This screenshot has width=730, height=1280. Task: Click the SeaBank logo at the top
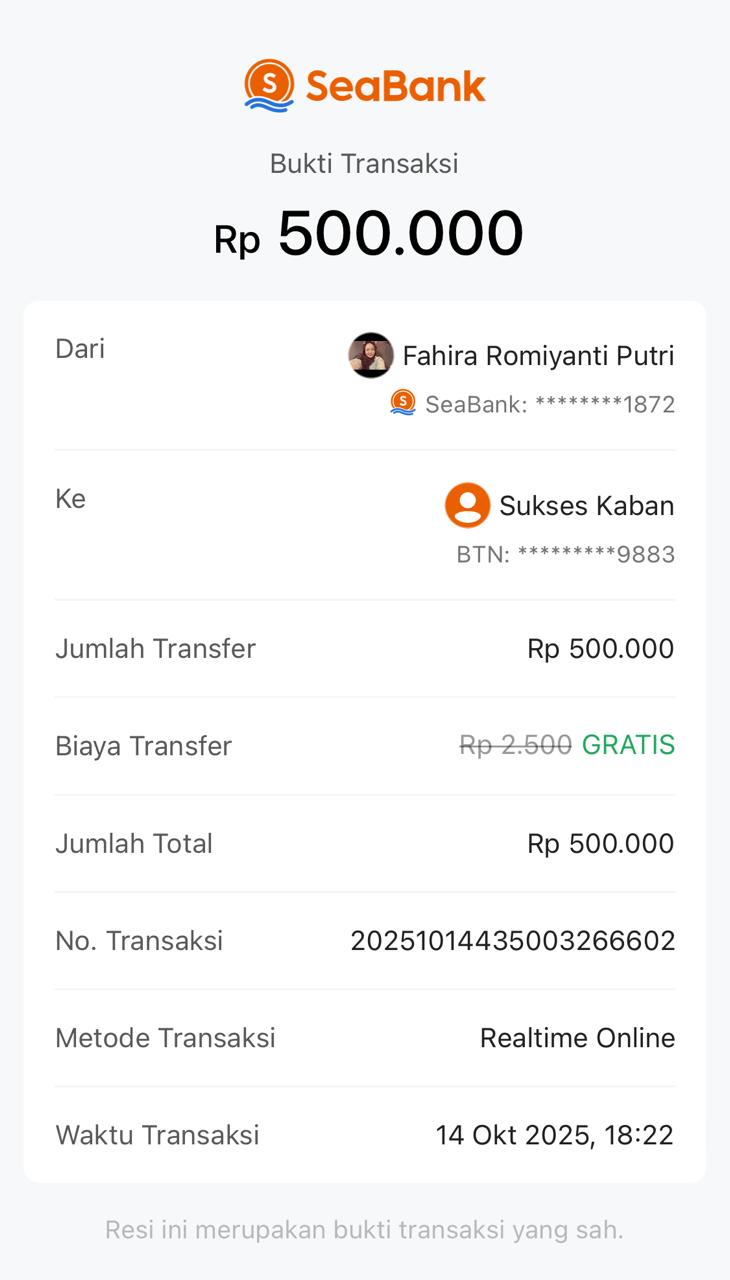pos(364,85)
